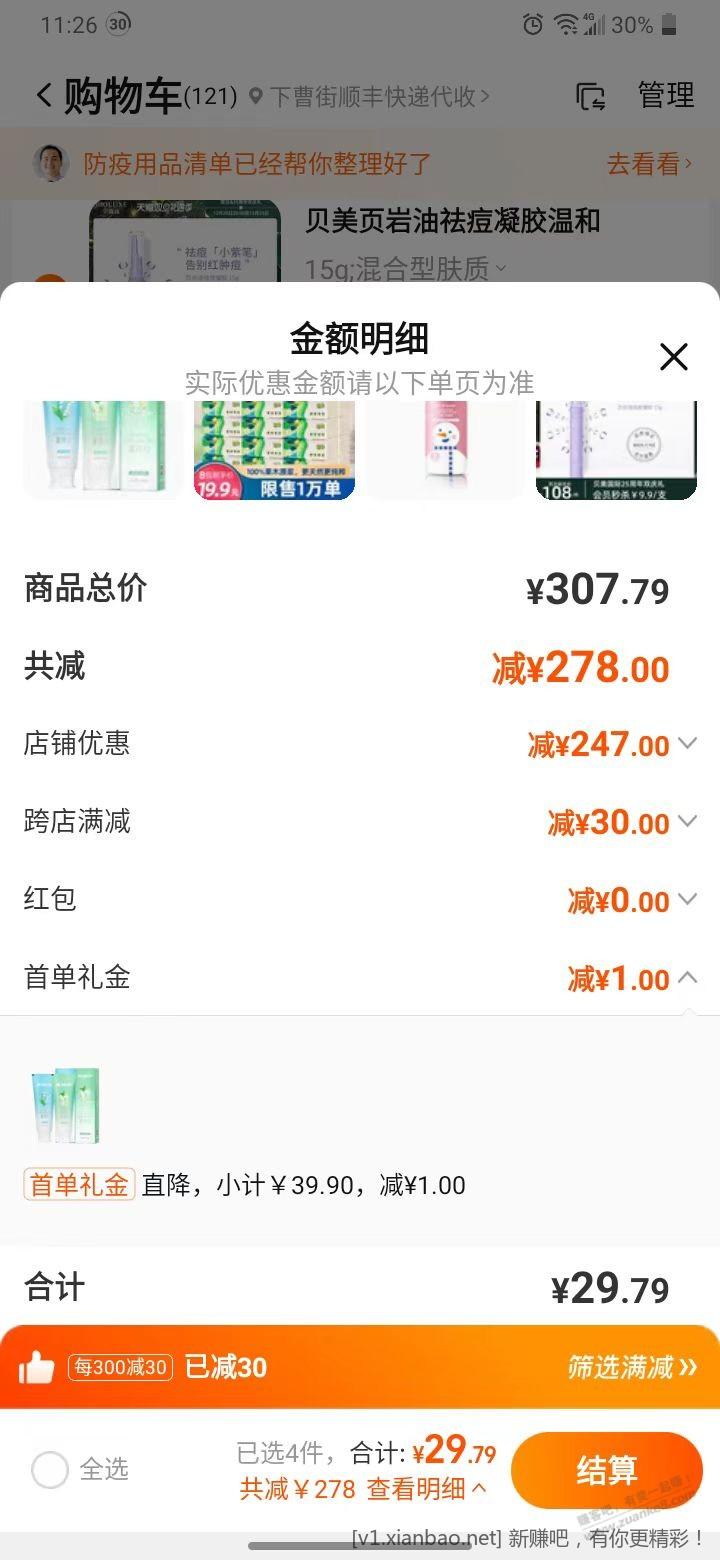The width and height of the screenshot is (720, 1560).
Task: Tap 查看明细 to collapse the breakdown
Action: coord(426,1489)
